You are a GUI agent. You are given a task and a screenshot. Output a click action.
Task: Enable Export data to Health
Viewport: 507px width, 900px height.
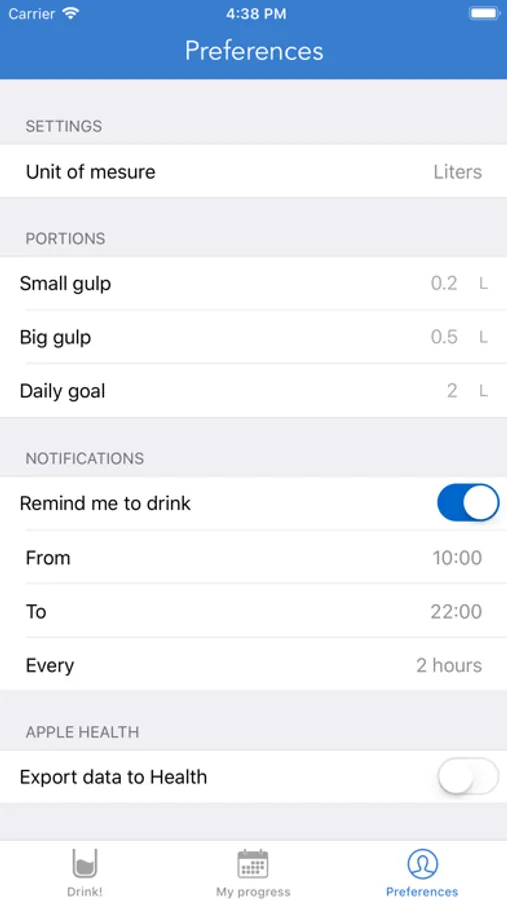pos(468,777)
